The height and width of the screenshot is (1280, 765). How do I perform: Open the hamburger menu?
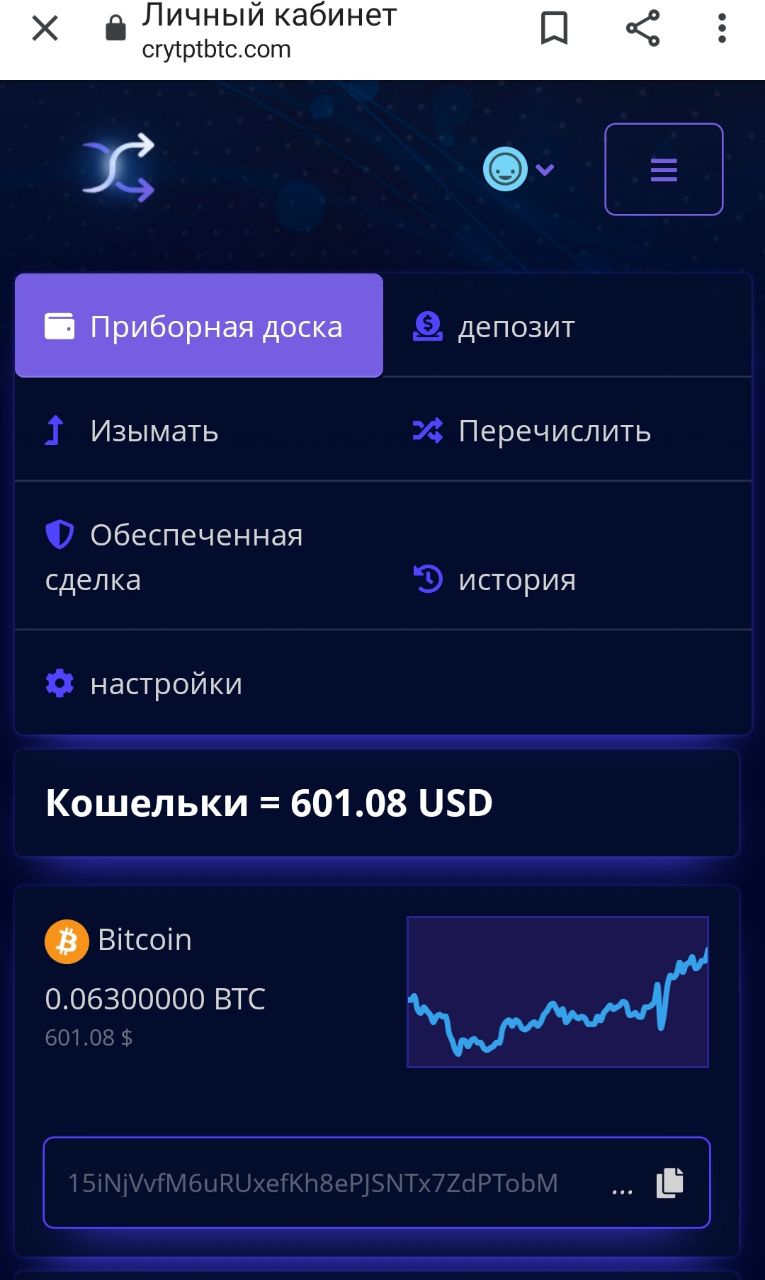(664, 169)
